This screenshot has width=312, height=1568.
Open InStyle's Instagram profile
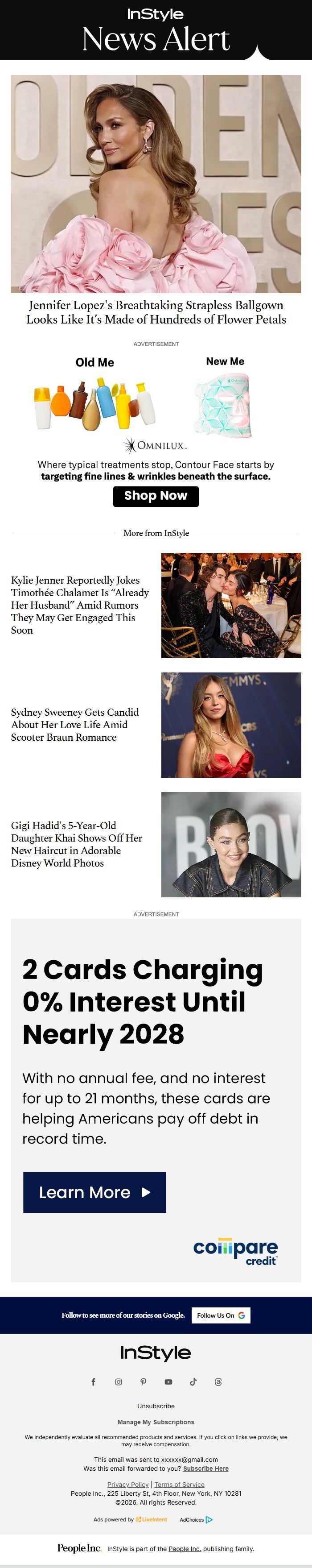[119, 1382]
